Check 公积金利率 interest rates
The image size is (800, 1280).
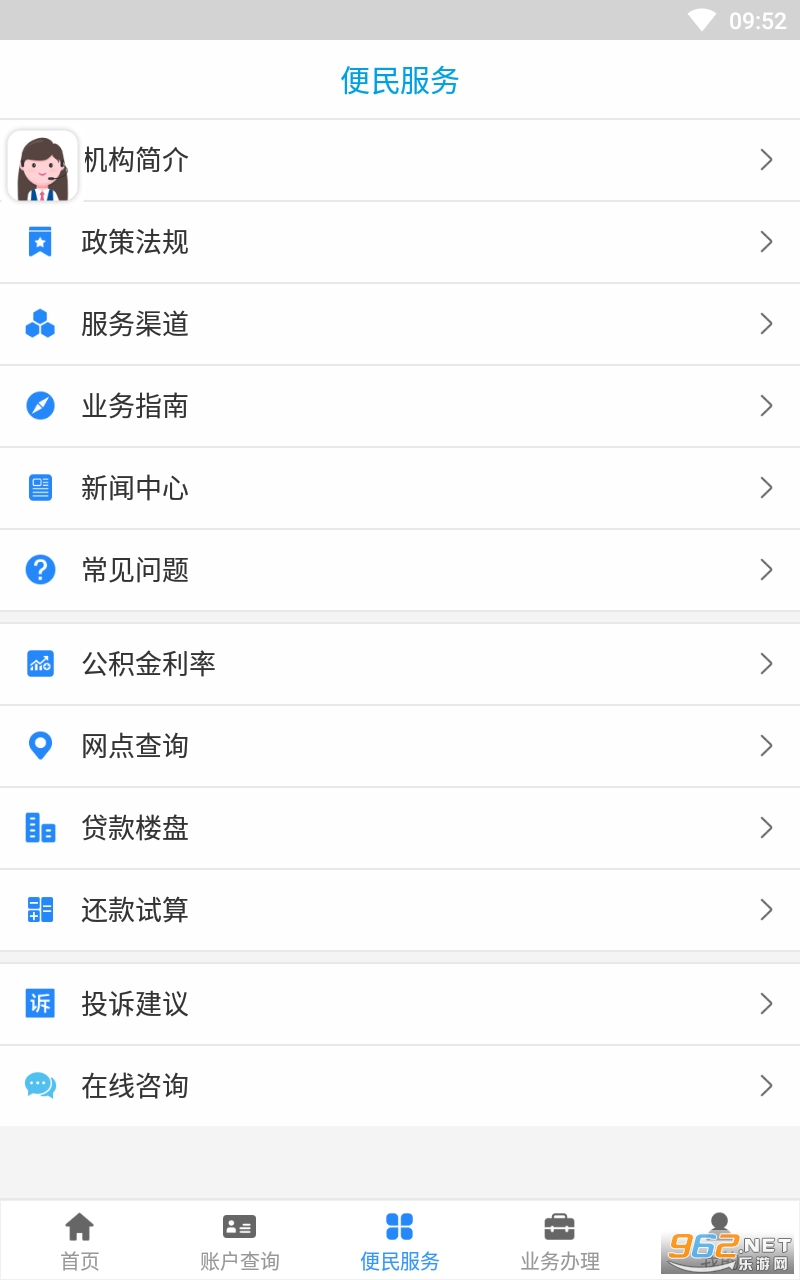[x=400, y=664]
